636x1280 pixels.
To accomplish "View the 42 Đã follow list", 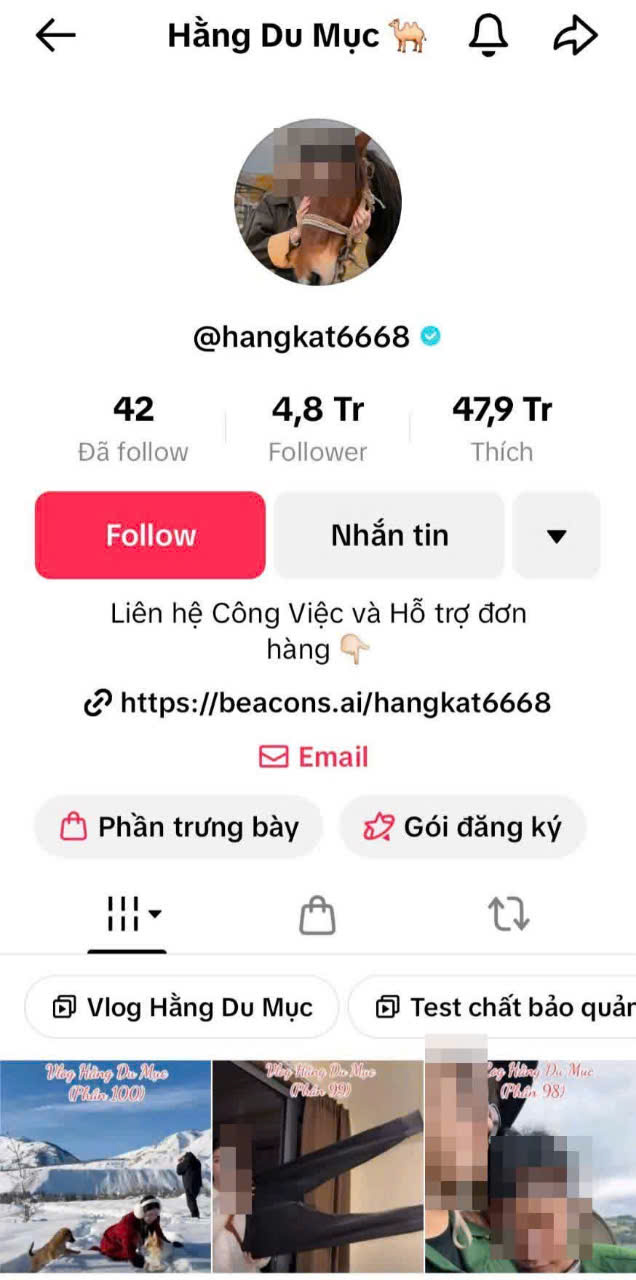I will coord(133,428).
